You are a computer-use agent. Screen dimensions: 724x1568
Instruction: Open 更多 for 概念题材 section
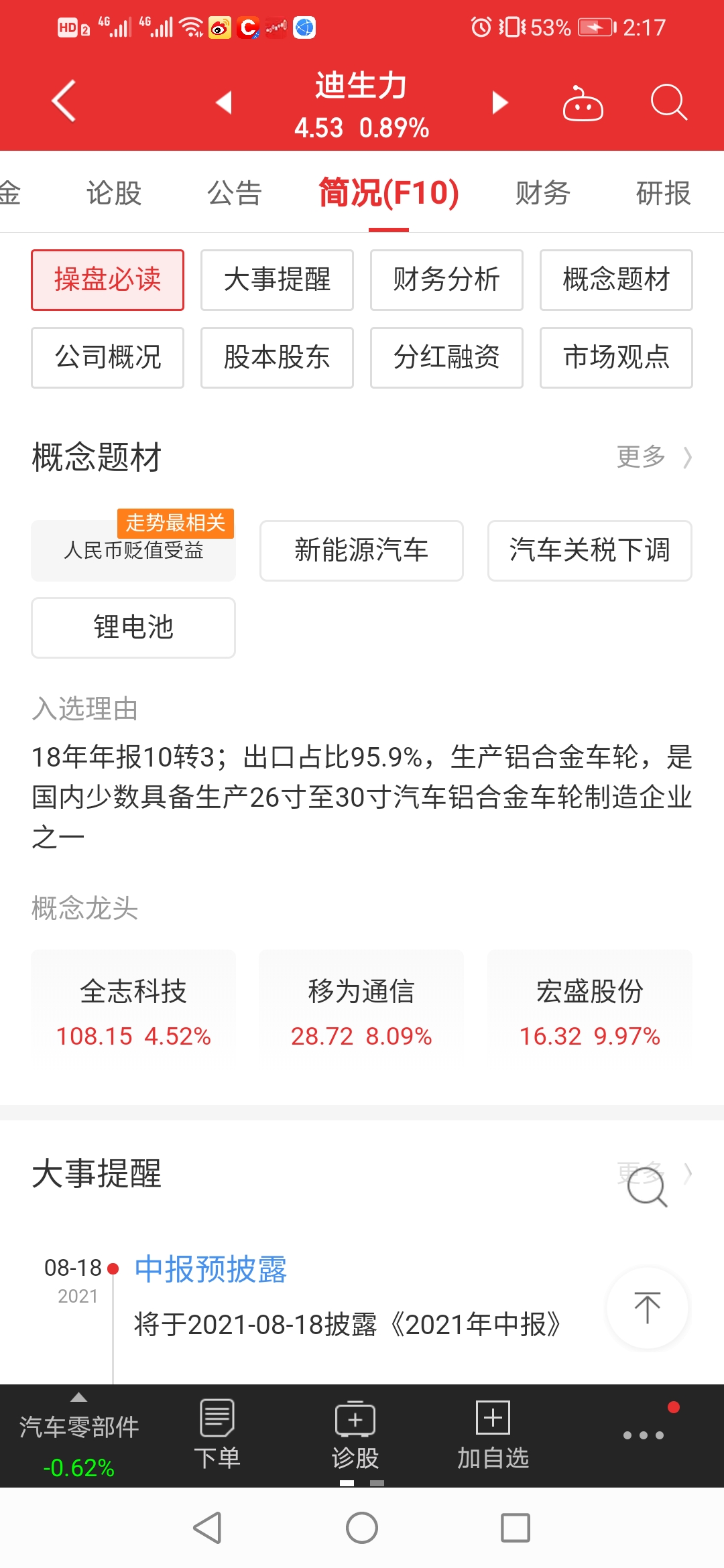654,457
